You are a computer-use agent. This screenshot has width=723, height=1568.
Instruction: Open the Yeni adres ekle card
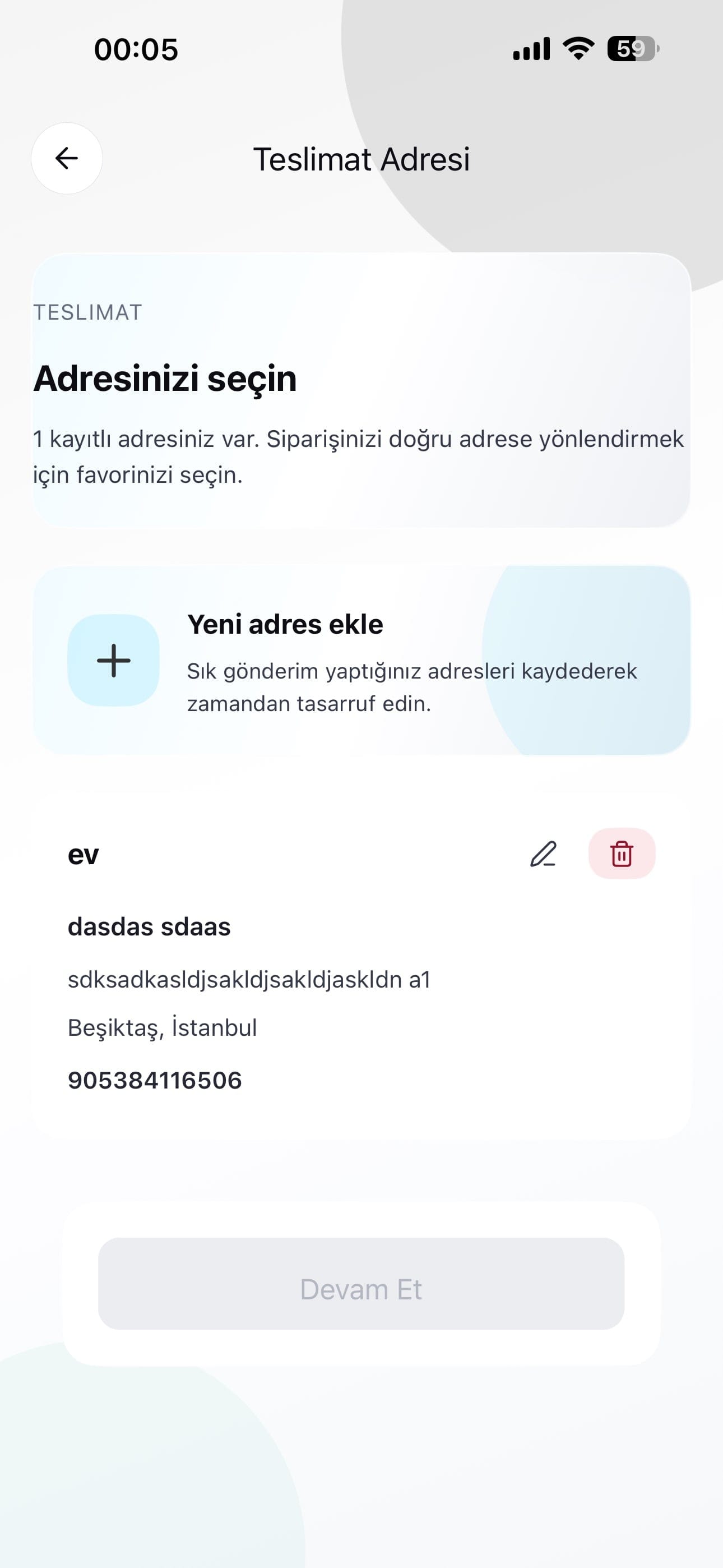click(x=361, y=661)
